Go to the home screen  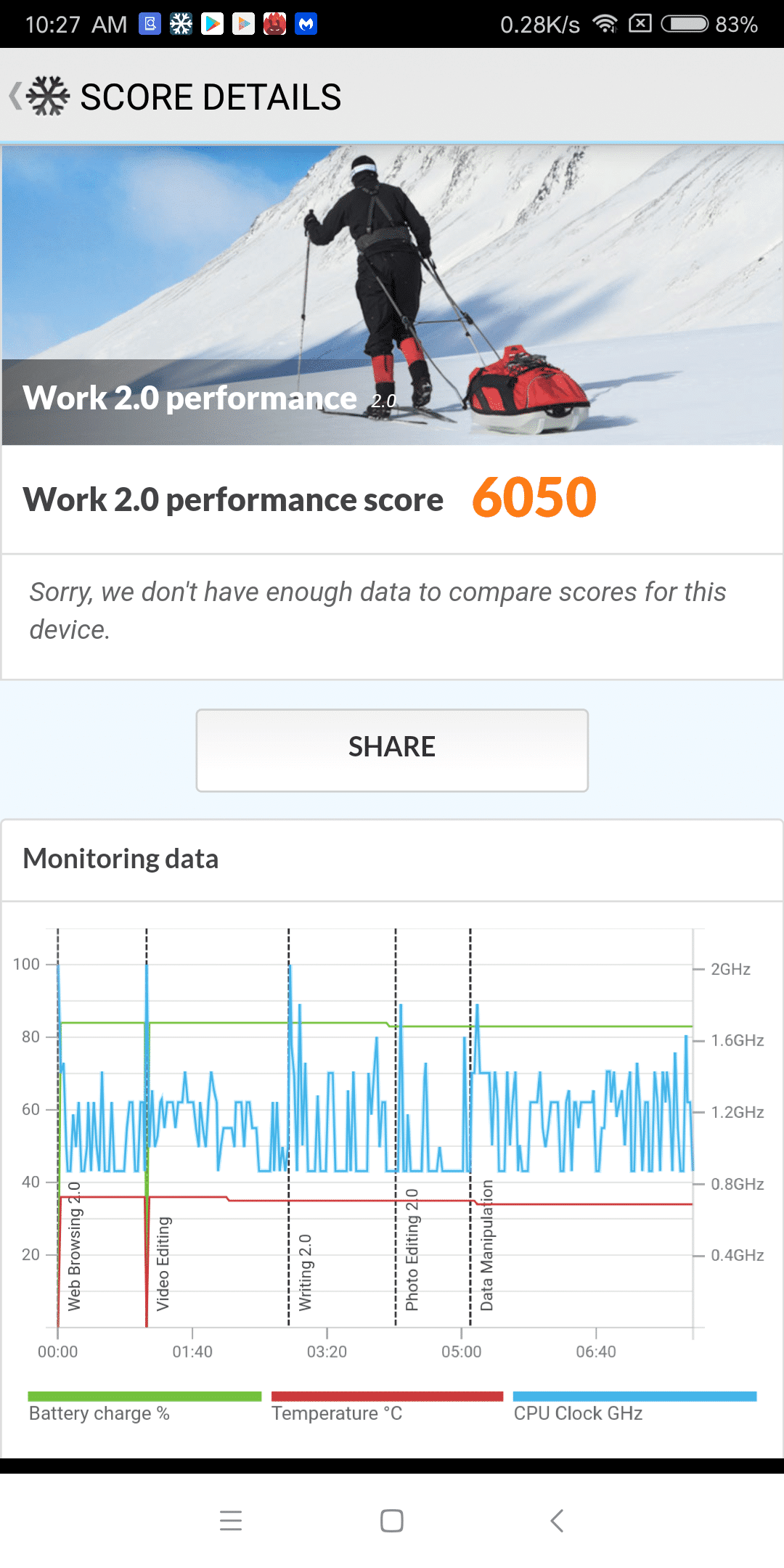tap(392, 1520)
